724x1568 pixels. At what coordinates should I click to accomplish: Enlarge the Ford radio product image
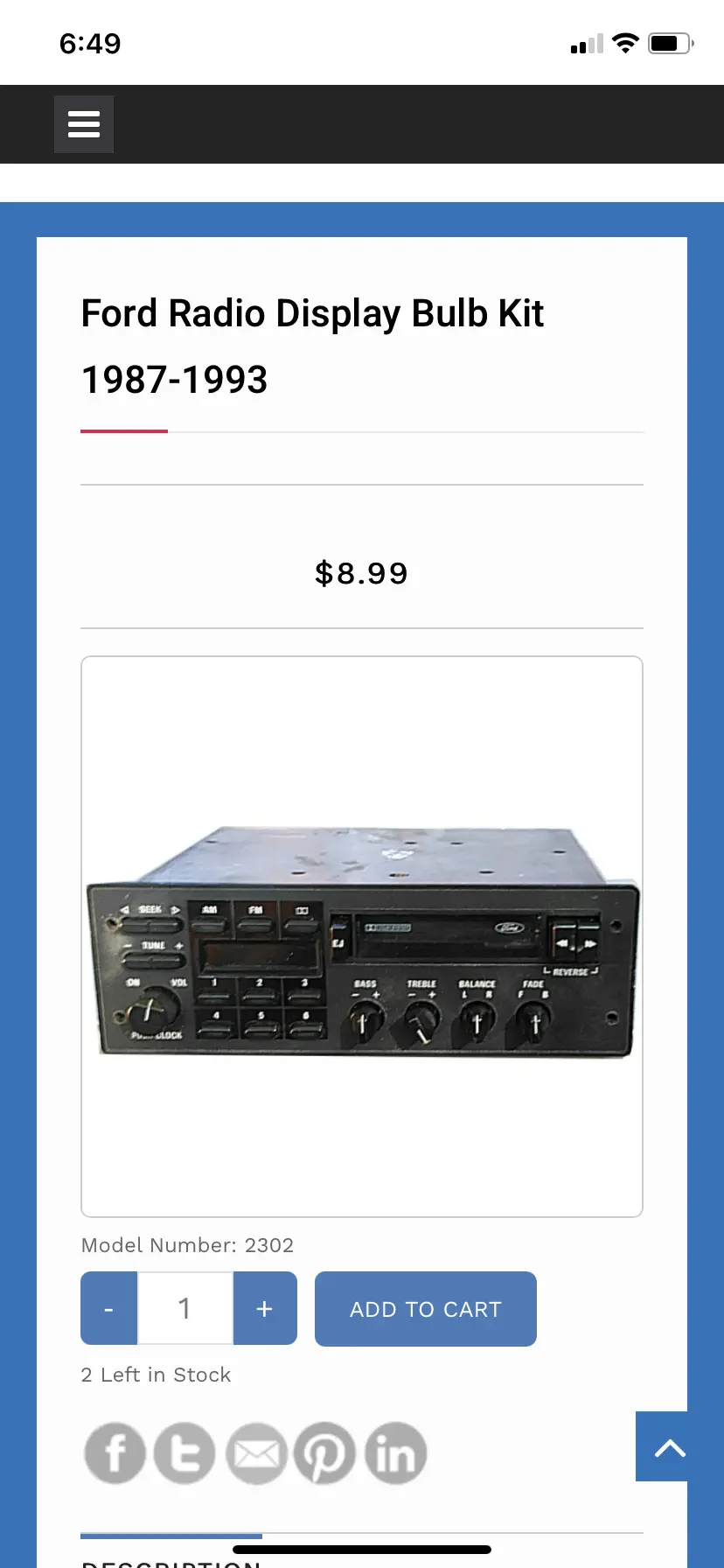click(x=362, y=937)
